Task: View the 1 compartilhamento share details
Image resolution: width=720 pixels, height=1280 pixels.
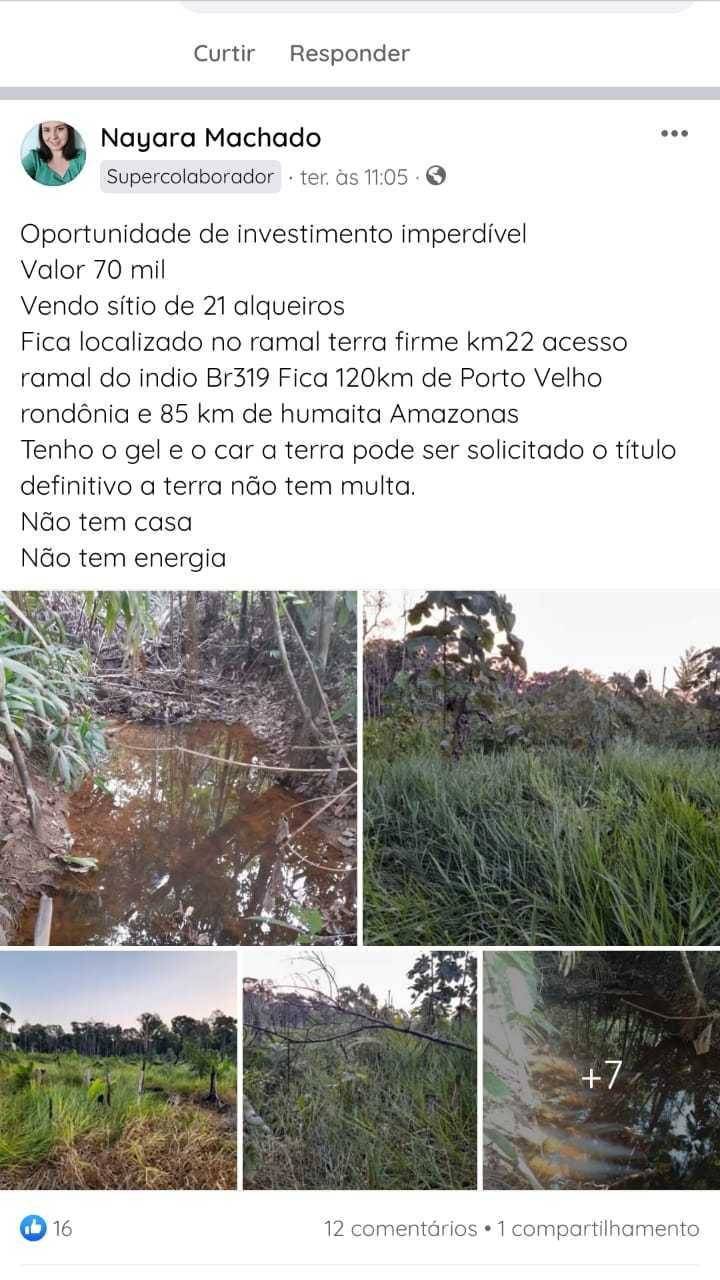Action: [598, 1228]
